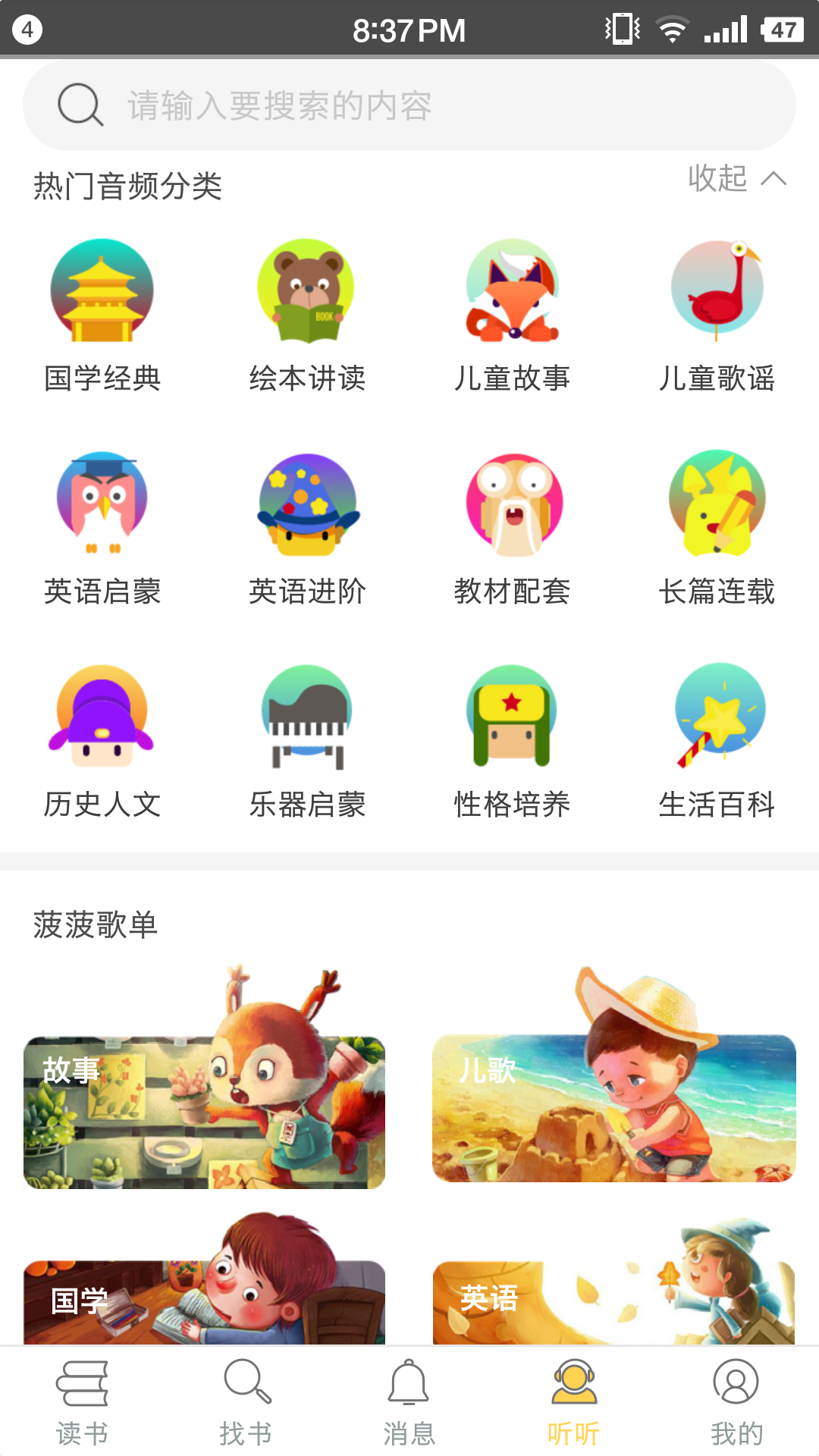Screen dimensions: 819x1456
Task: Open 英语启蒙 with the owl icon
Action: pos(102,504)
